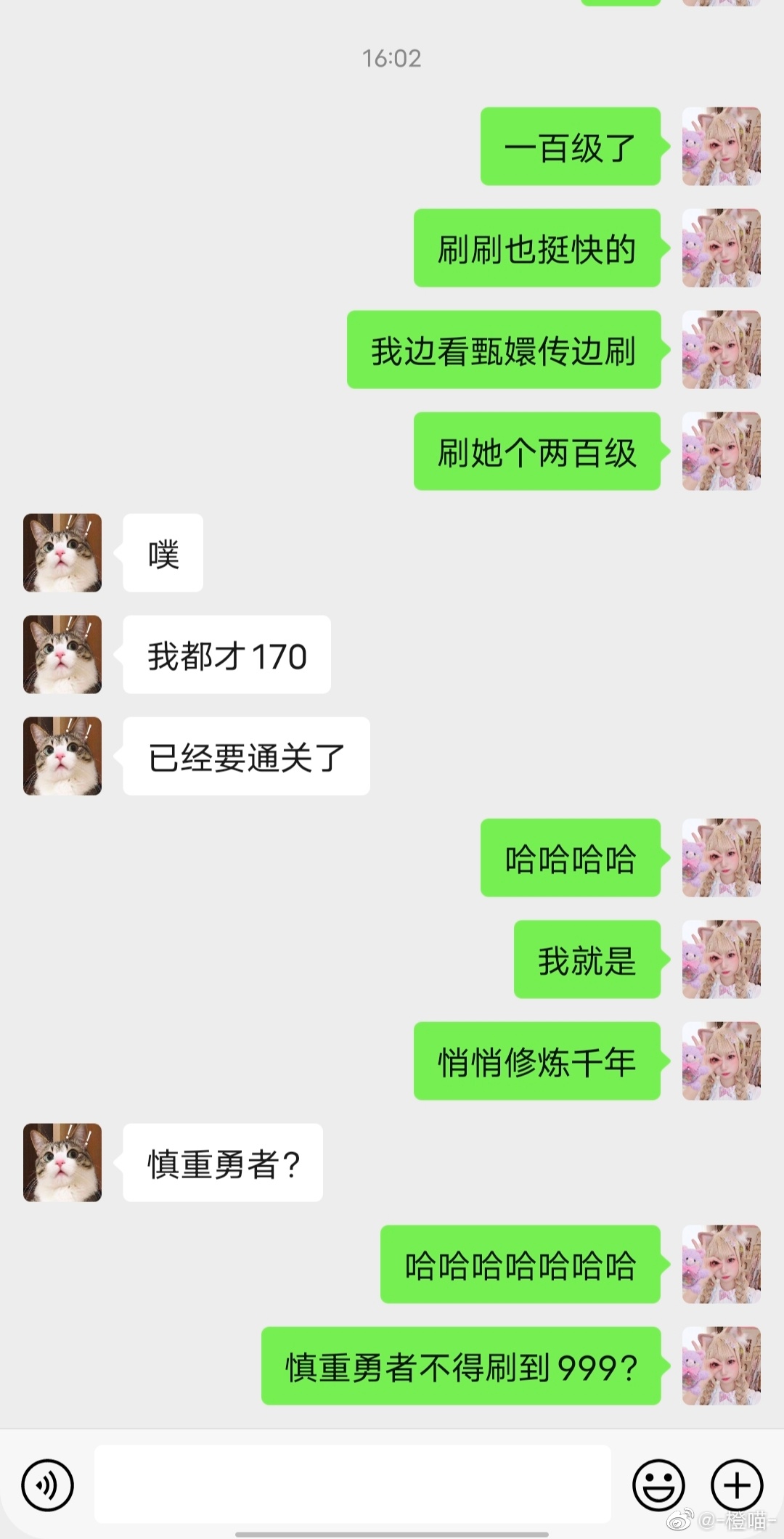
Task: Open the emoji sticker panel
Action: (x=658, y=1485)
